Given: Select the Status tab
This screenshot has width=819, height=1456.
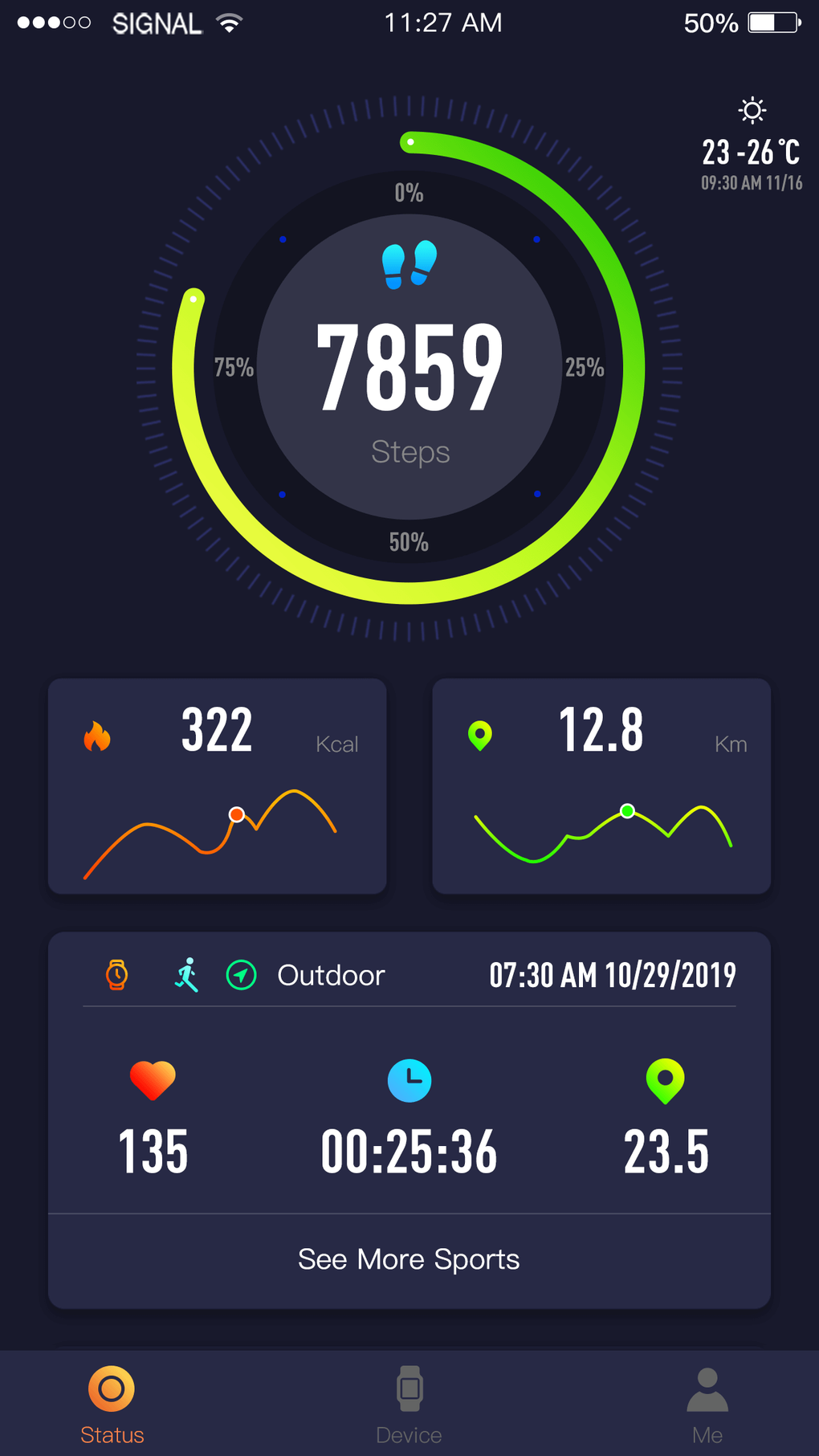Looking at the screenshot, I should click(x=112, y=1404).
